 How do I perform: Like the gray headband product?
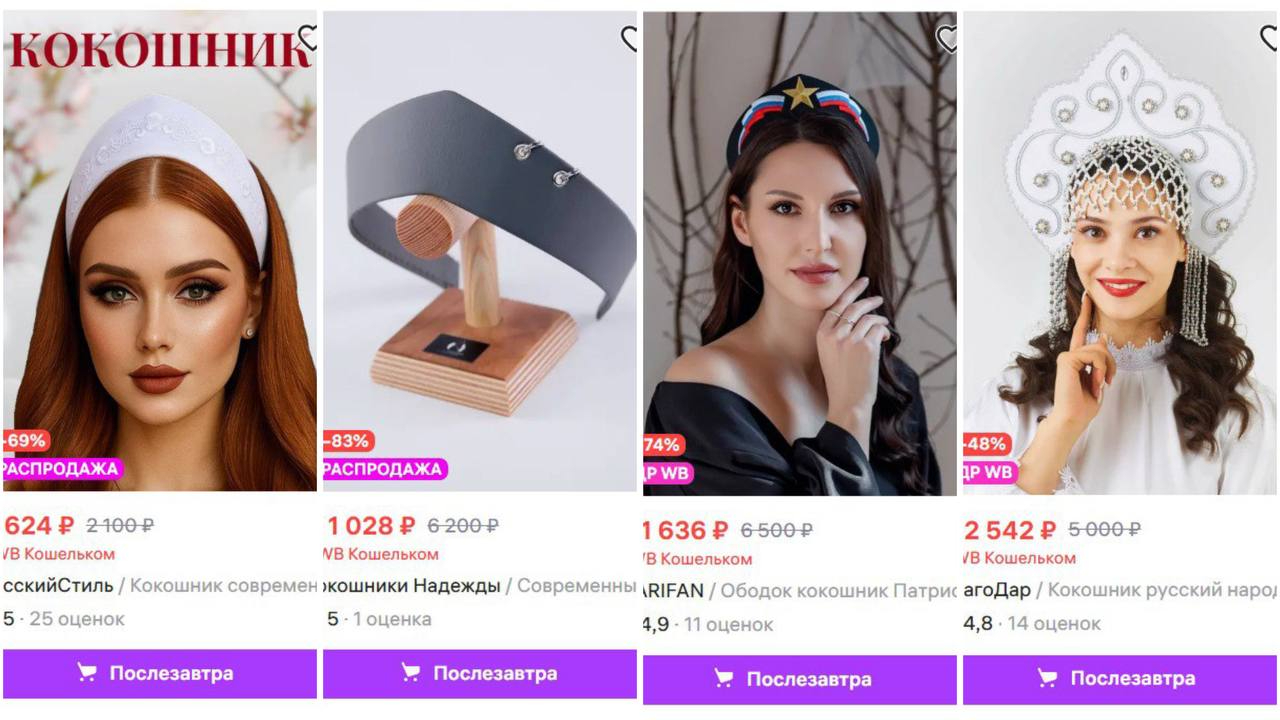point(629,38)
